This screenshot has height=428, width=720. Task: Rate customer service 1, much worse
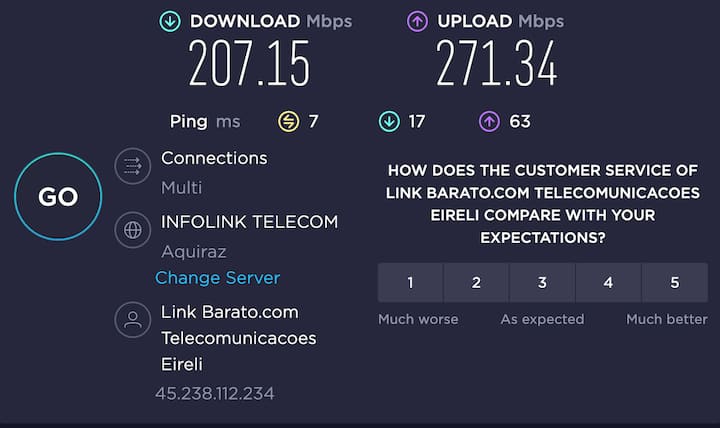pyautogui.click(x=410, y=283)
